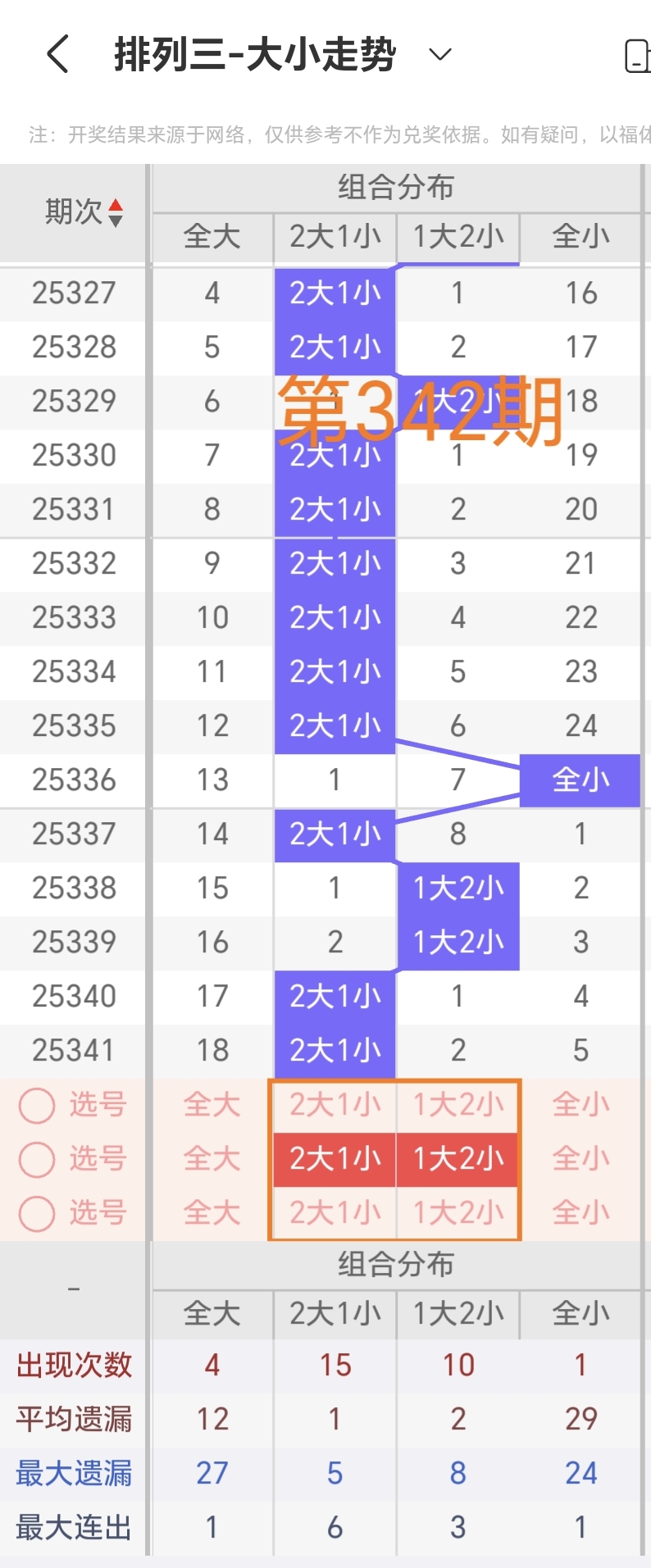The height and width of the screenshot is (1568, 651).
Task: Deselect the red 2大1小 pick in middle selection row
Action: click(x=334, y=1159)
